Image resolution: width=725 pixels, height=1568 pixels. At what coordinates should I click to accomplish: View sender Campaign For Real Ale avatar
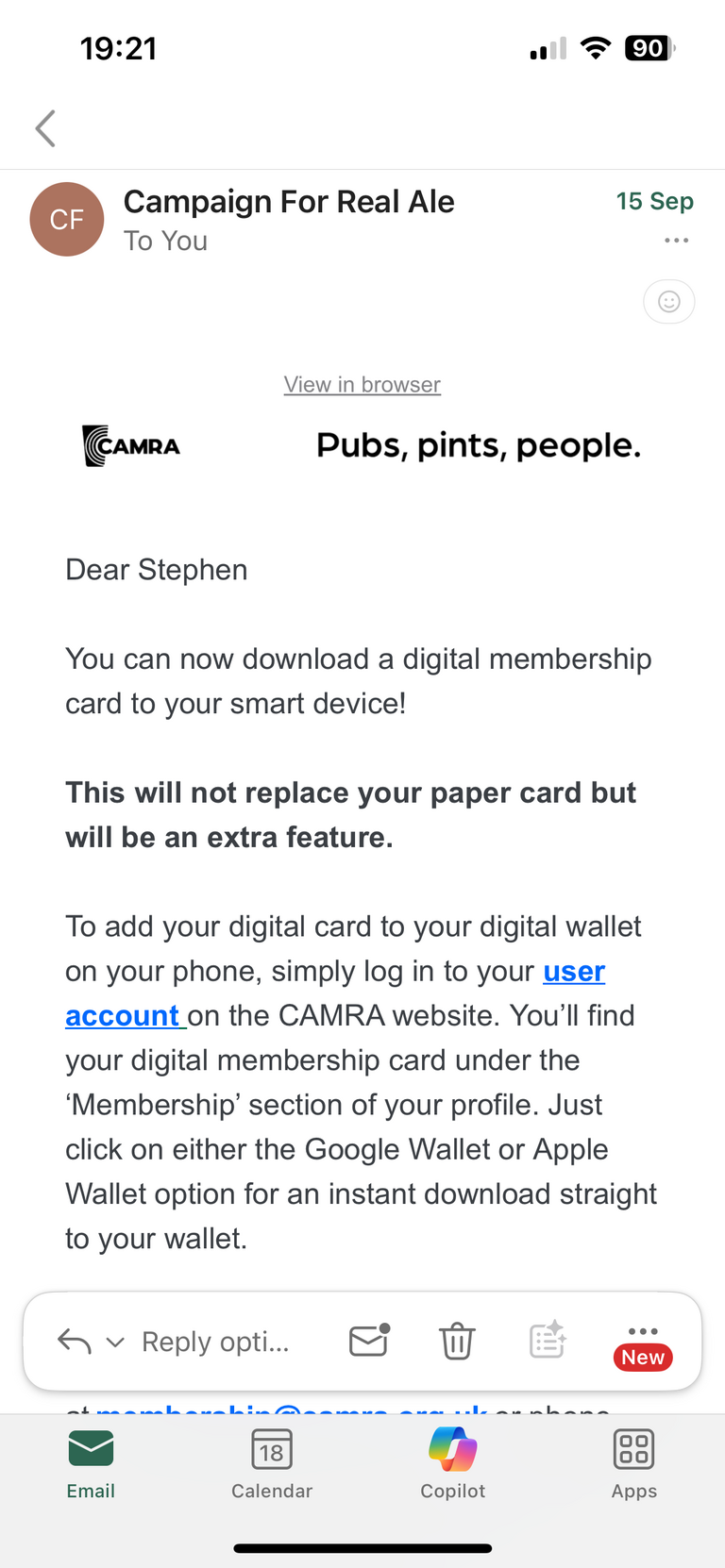pyautogui.click(x=67, y=220)
